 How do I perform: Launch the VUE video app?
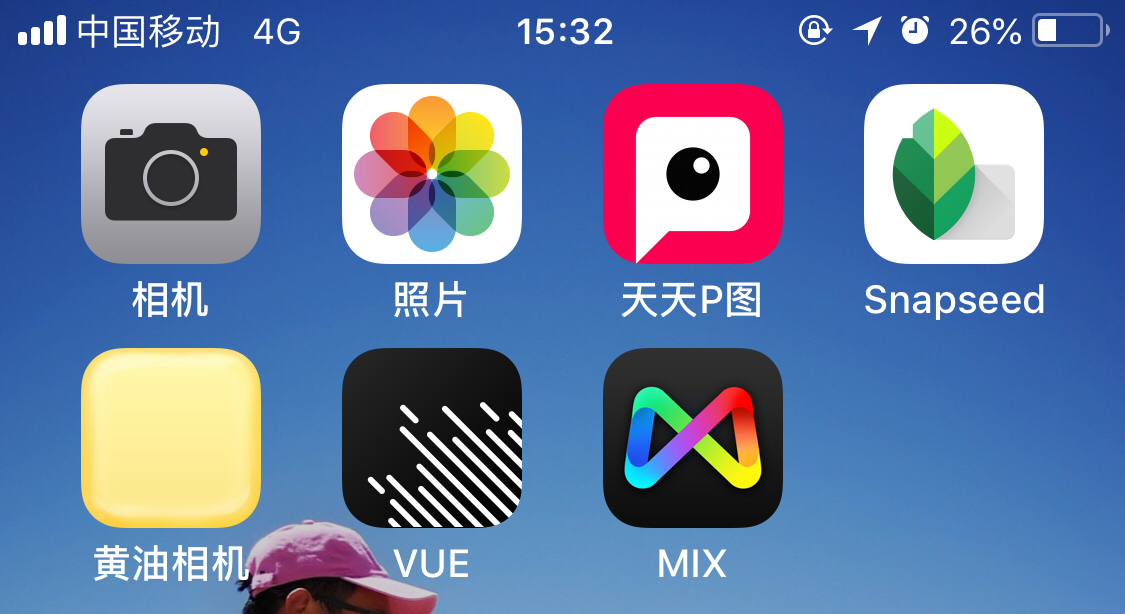[432, 437]
